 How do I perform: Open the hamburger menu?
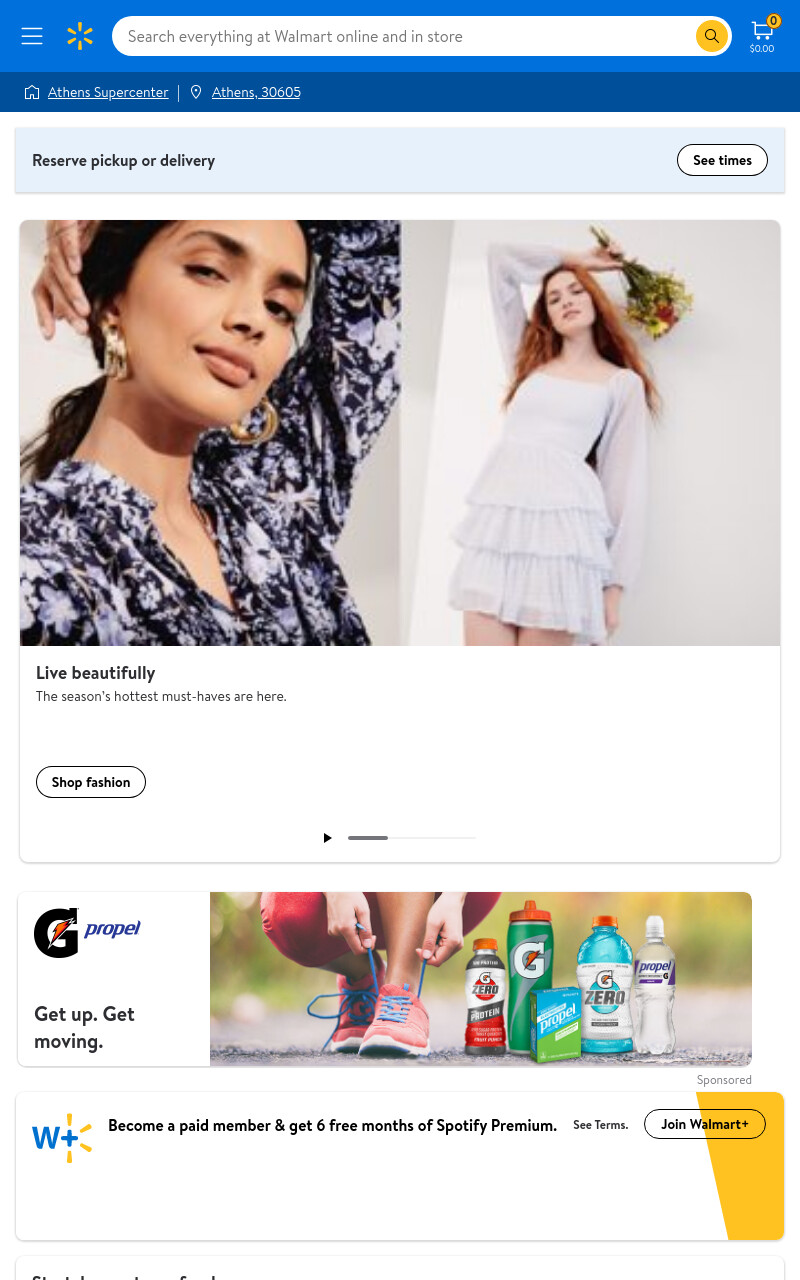(32, 36)
